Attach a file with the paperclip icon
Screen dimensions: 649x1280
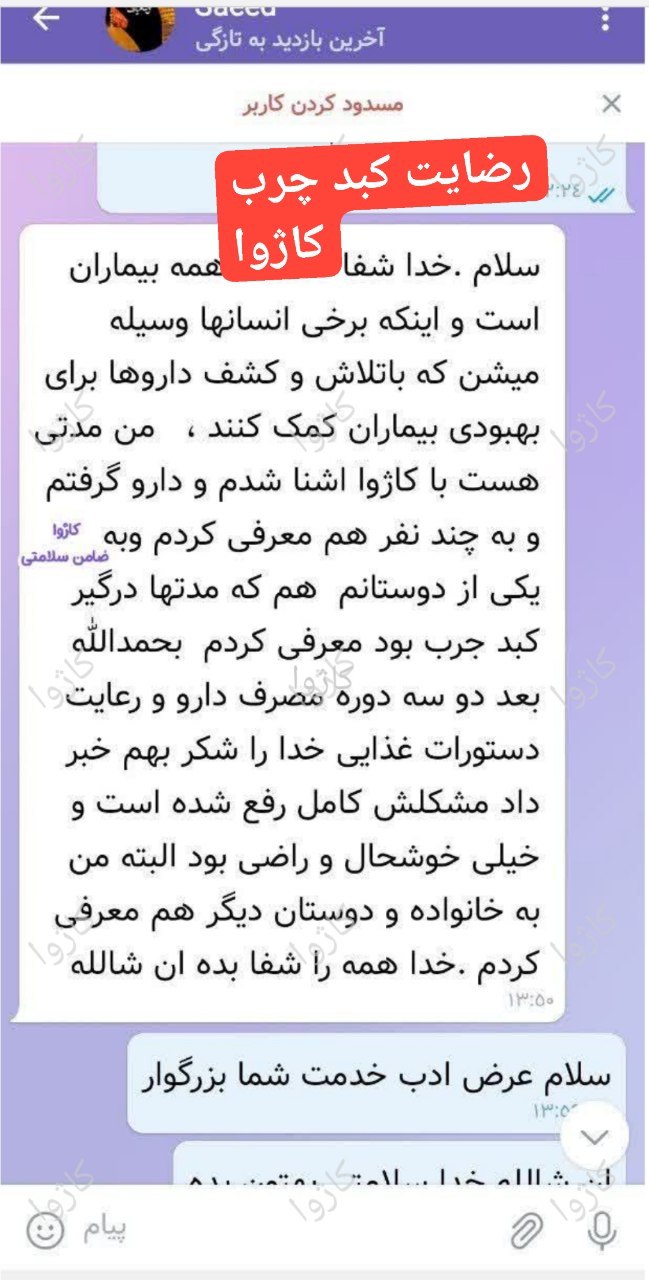coord(526,1232)
